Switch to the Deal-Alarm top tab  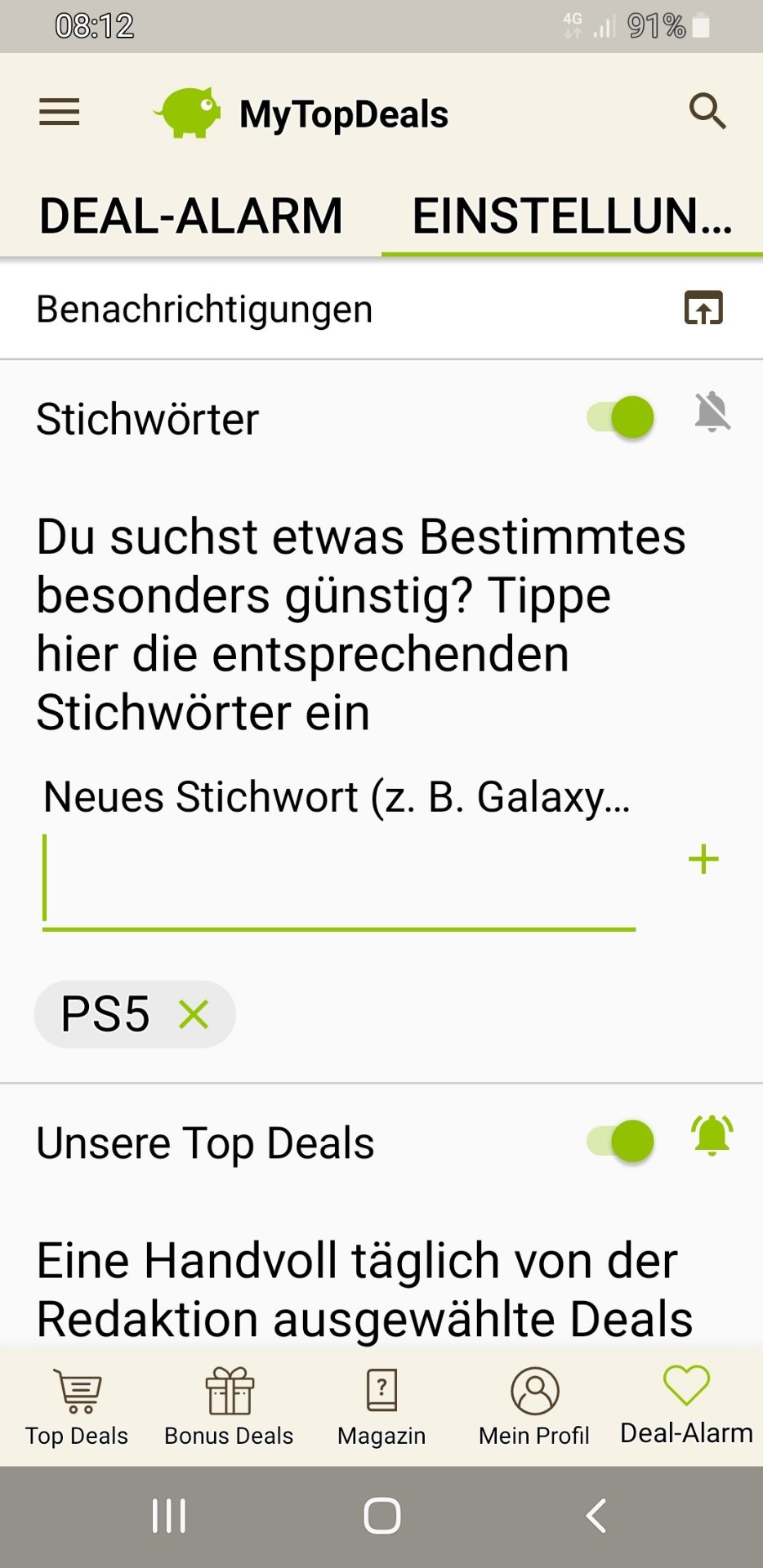(x=191, y=216)
